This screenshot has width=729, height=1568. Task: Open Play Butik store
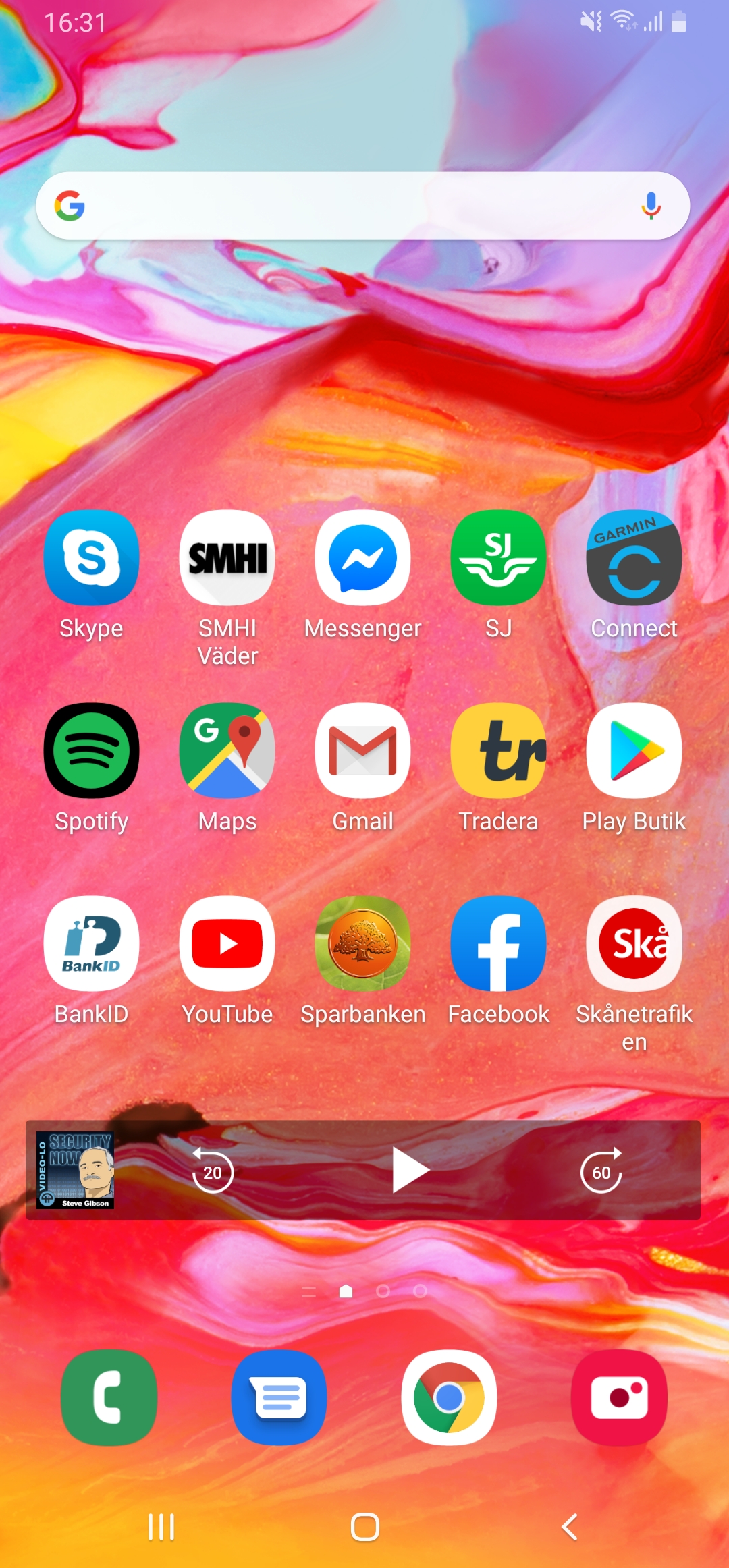pos(634,751)
